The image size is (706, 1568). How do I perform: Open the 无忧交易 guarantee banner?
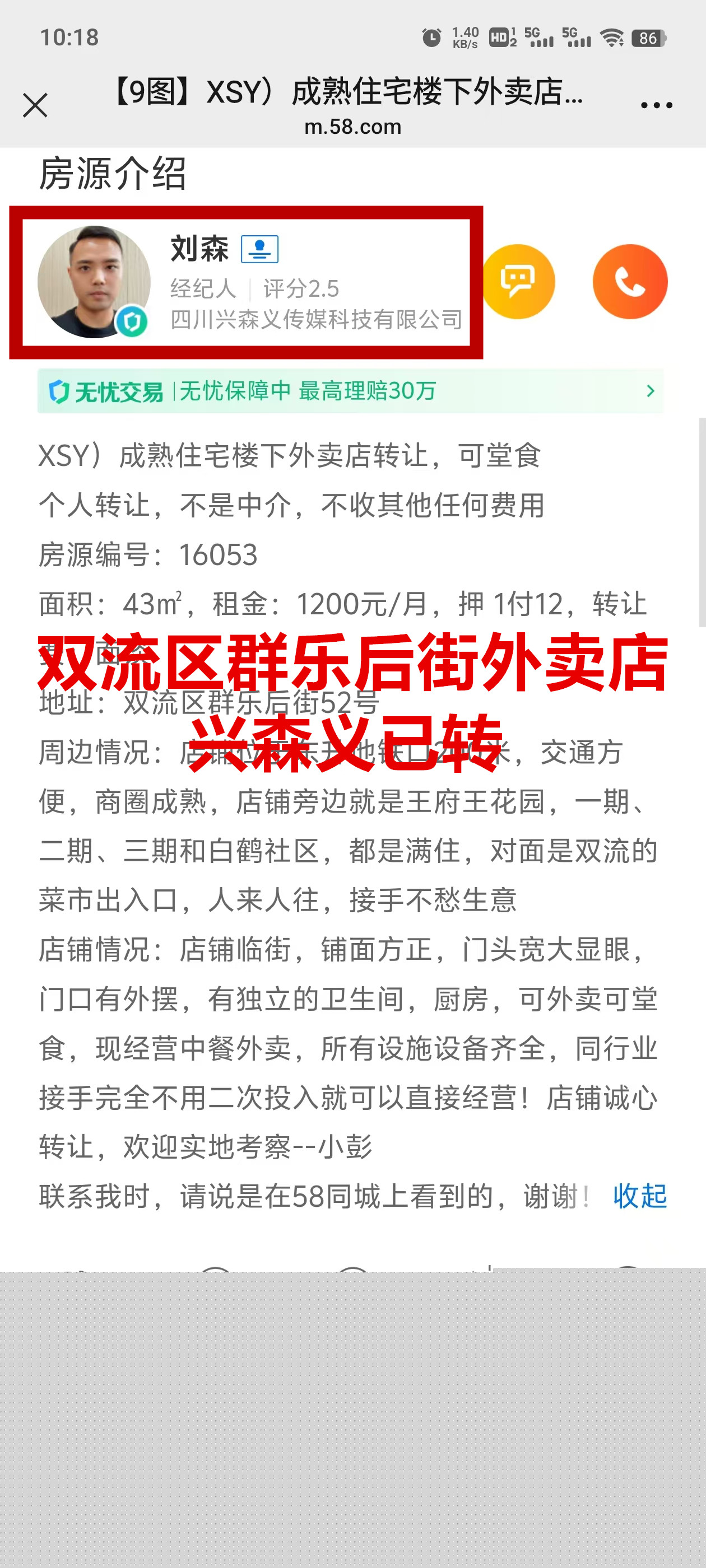pos(350,391)
